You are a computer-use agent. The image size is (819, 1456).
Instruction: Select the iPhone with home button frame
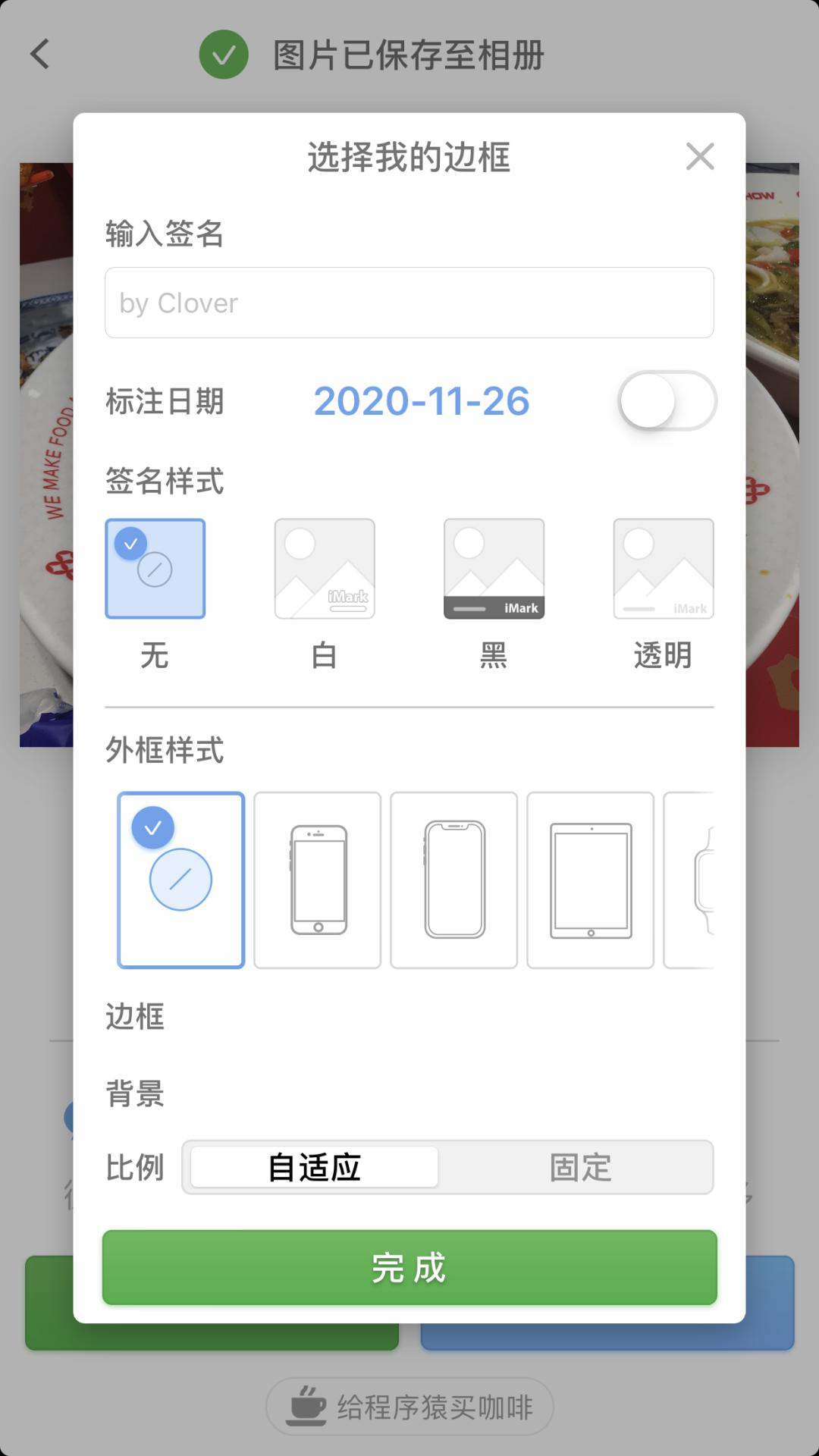pyautogui.click(x=316, y=880)
